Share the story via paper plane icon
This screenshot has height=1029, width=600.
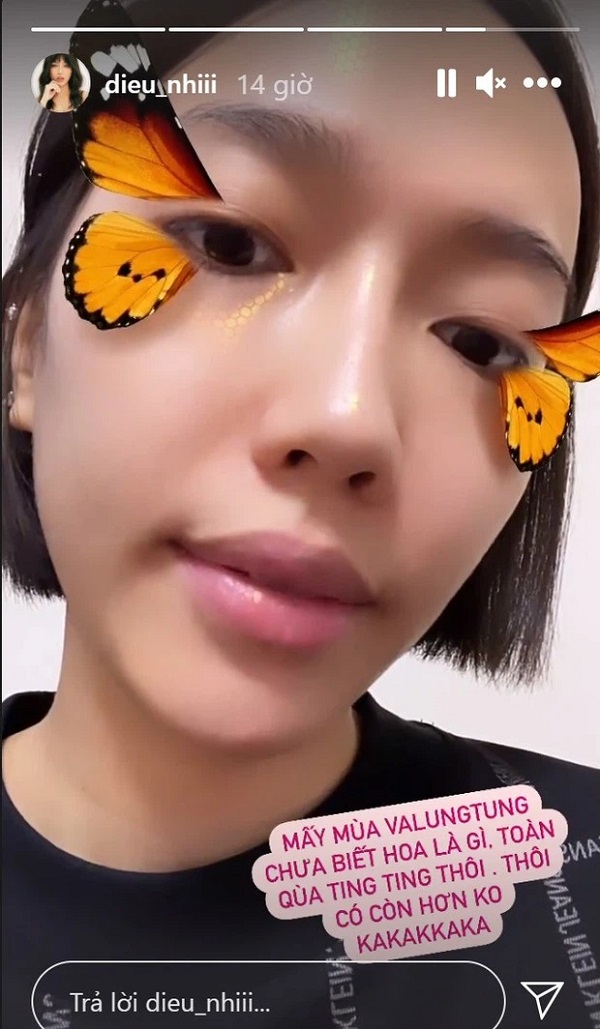pos(542,998)
